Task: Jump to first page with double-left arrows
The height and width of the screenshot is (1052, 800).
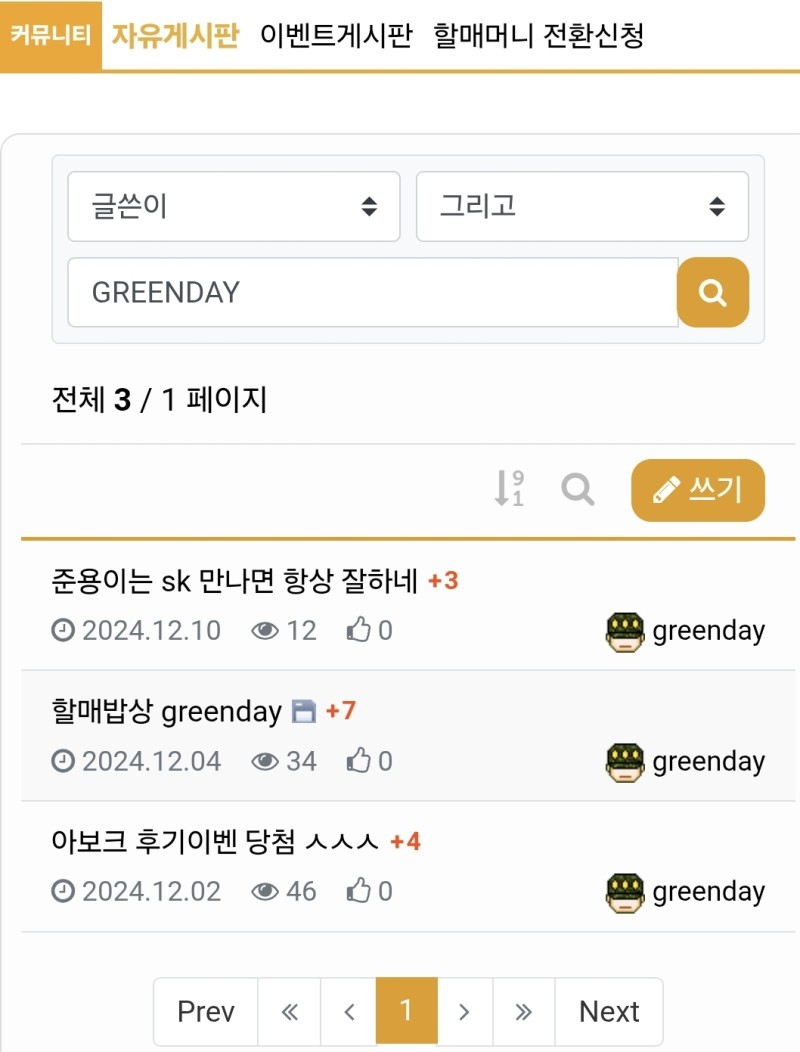Action: 290,1011
